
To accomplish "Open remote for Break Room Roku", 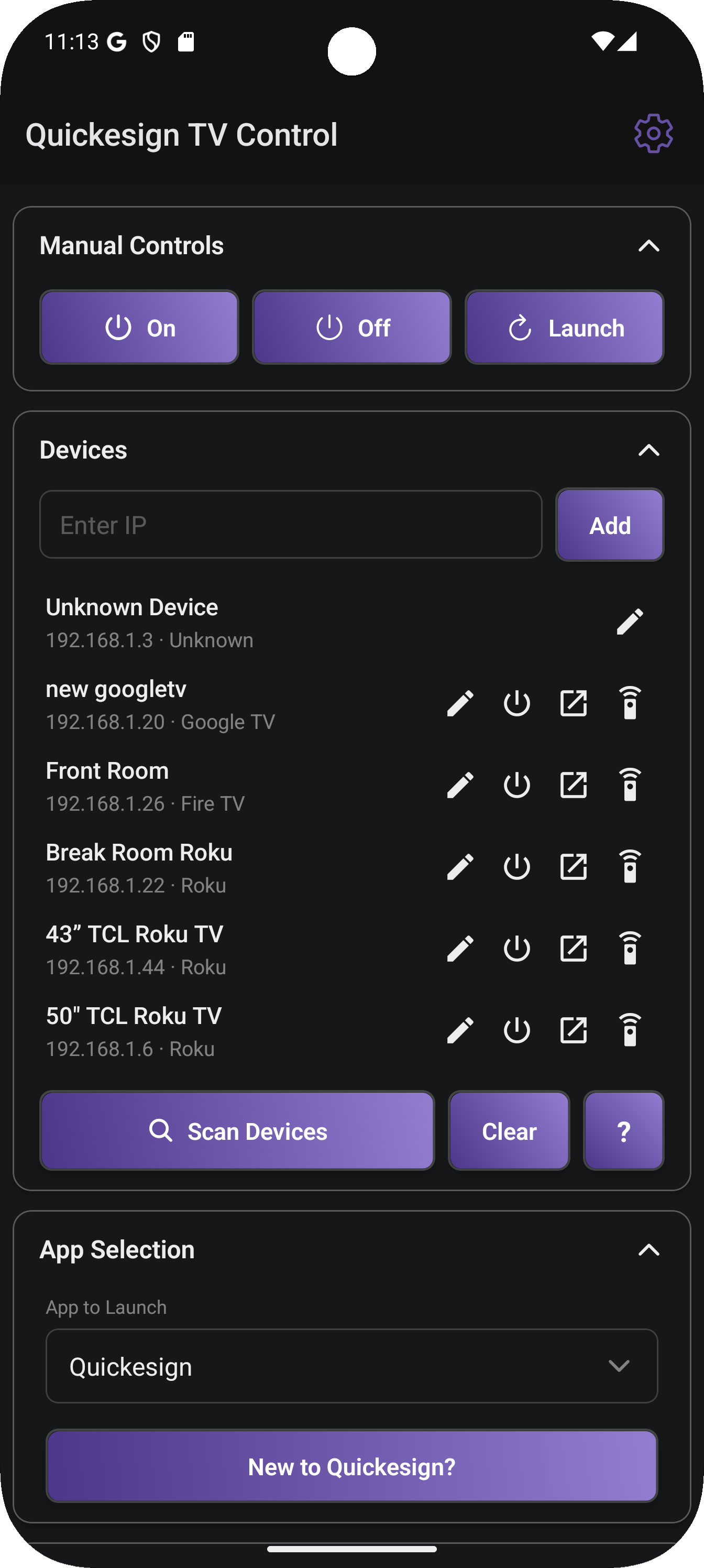I will point(630,867).
